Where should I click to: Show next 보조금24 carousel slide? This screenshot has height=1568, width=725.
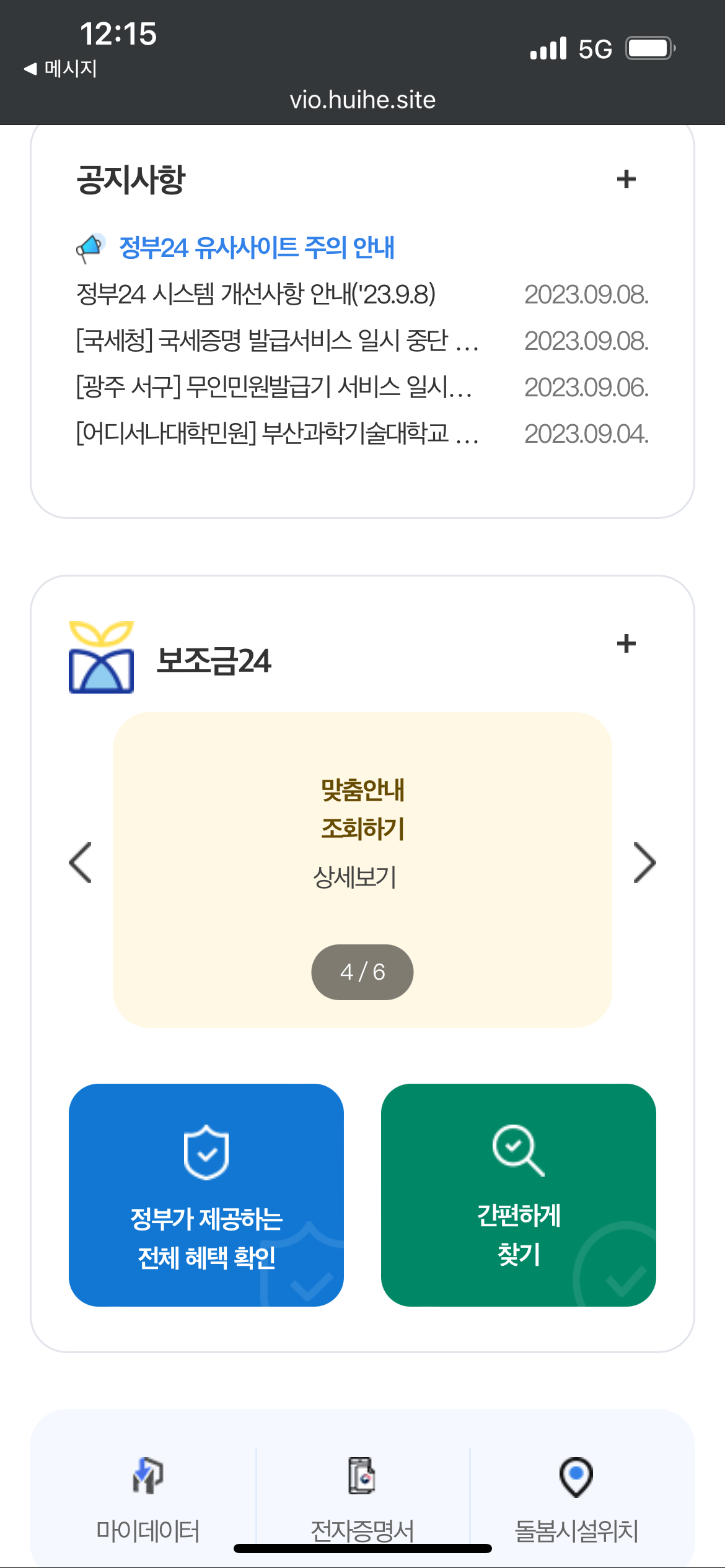(644, 862)
